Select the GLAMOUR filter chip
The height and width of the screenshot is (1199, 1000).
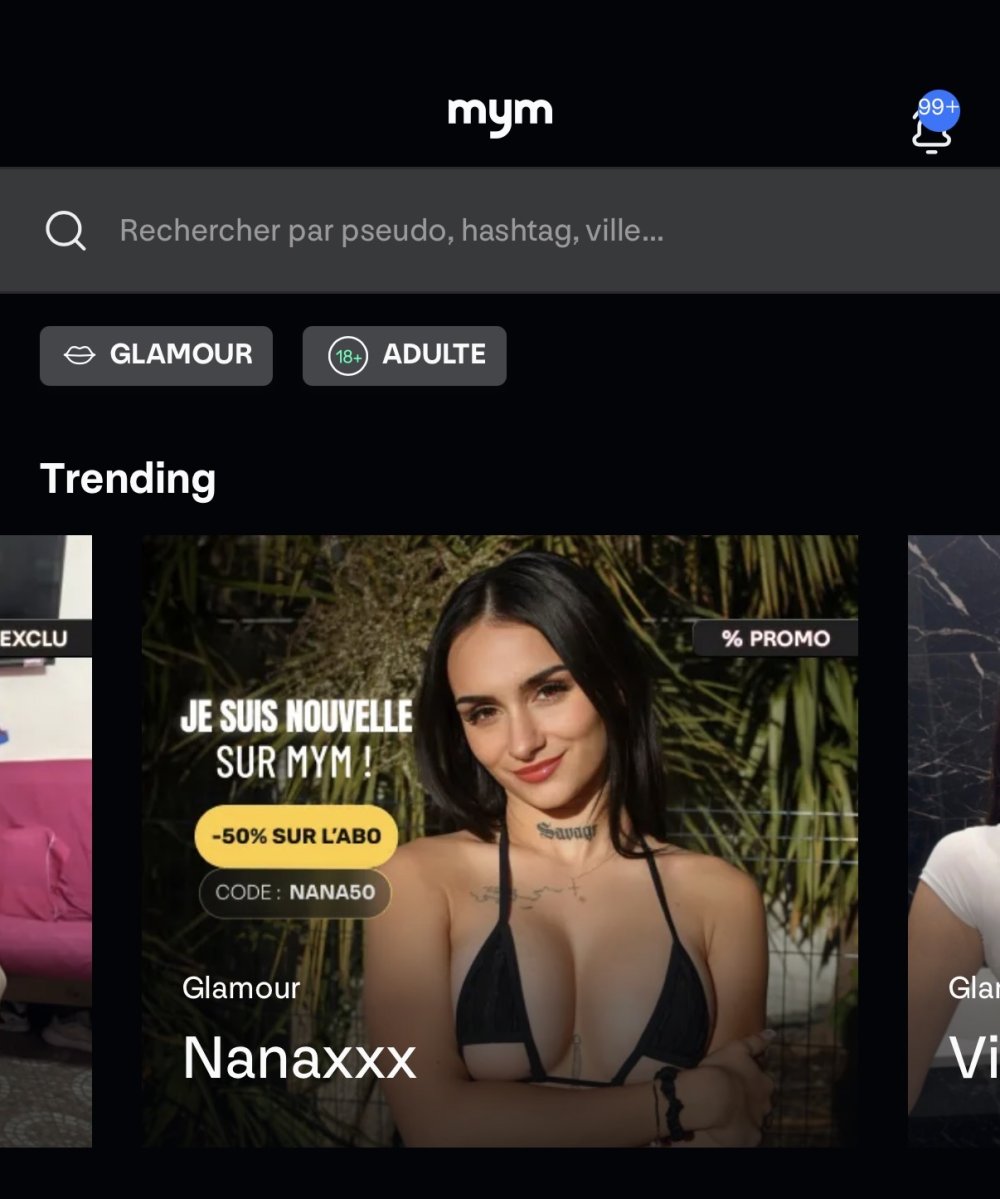click(x=156, y=355)
